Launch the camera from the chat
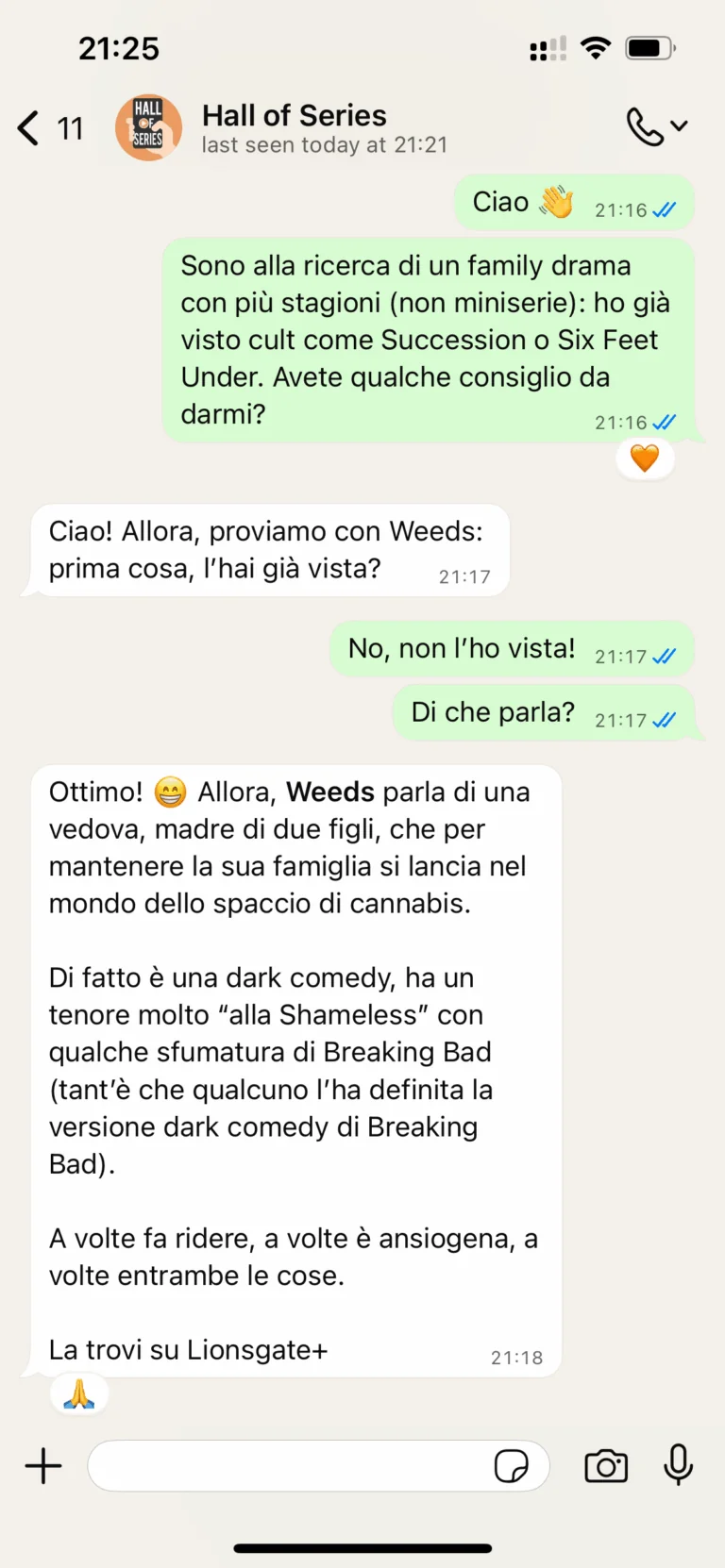 pyautogui.click(x=606, y=1466)
